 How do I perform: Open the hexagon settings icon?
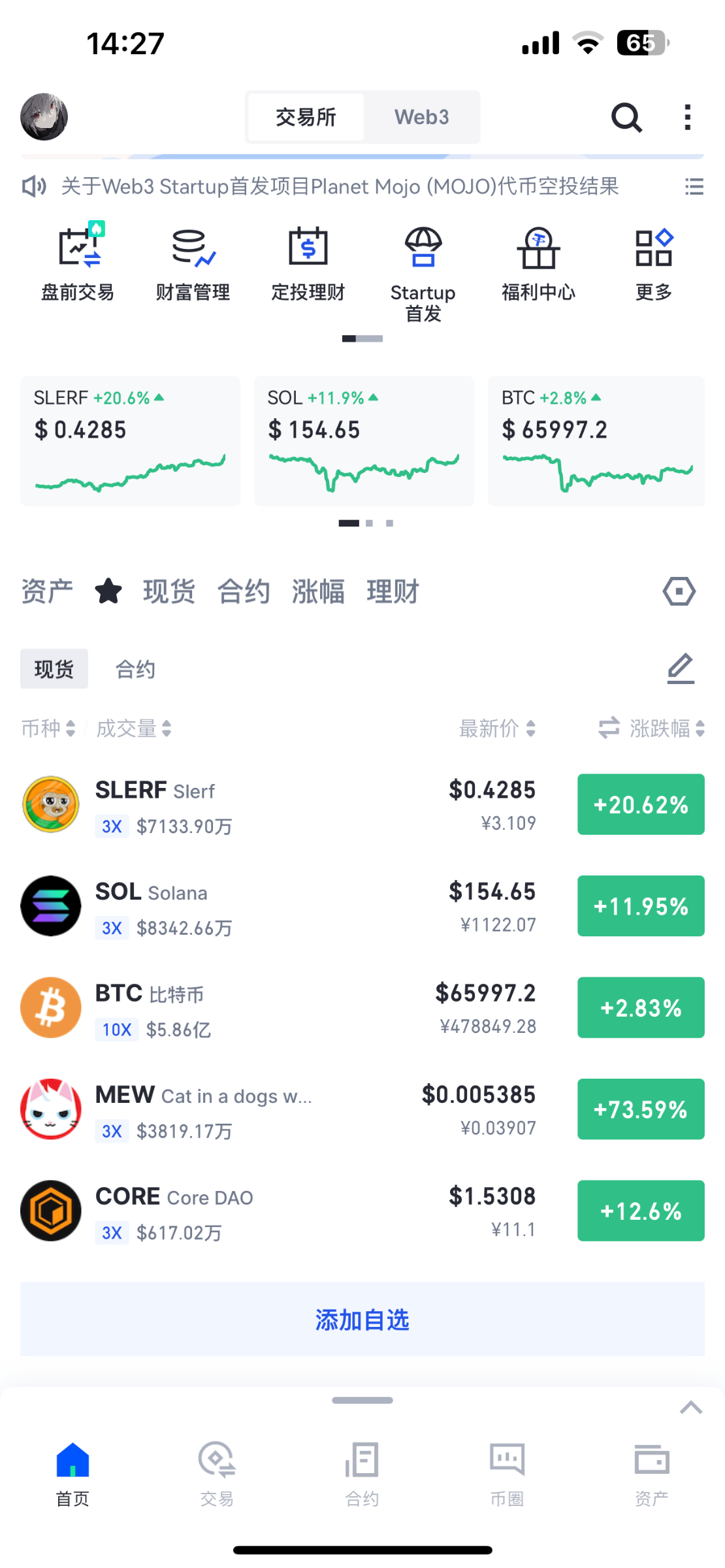(679, 592)
